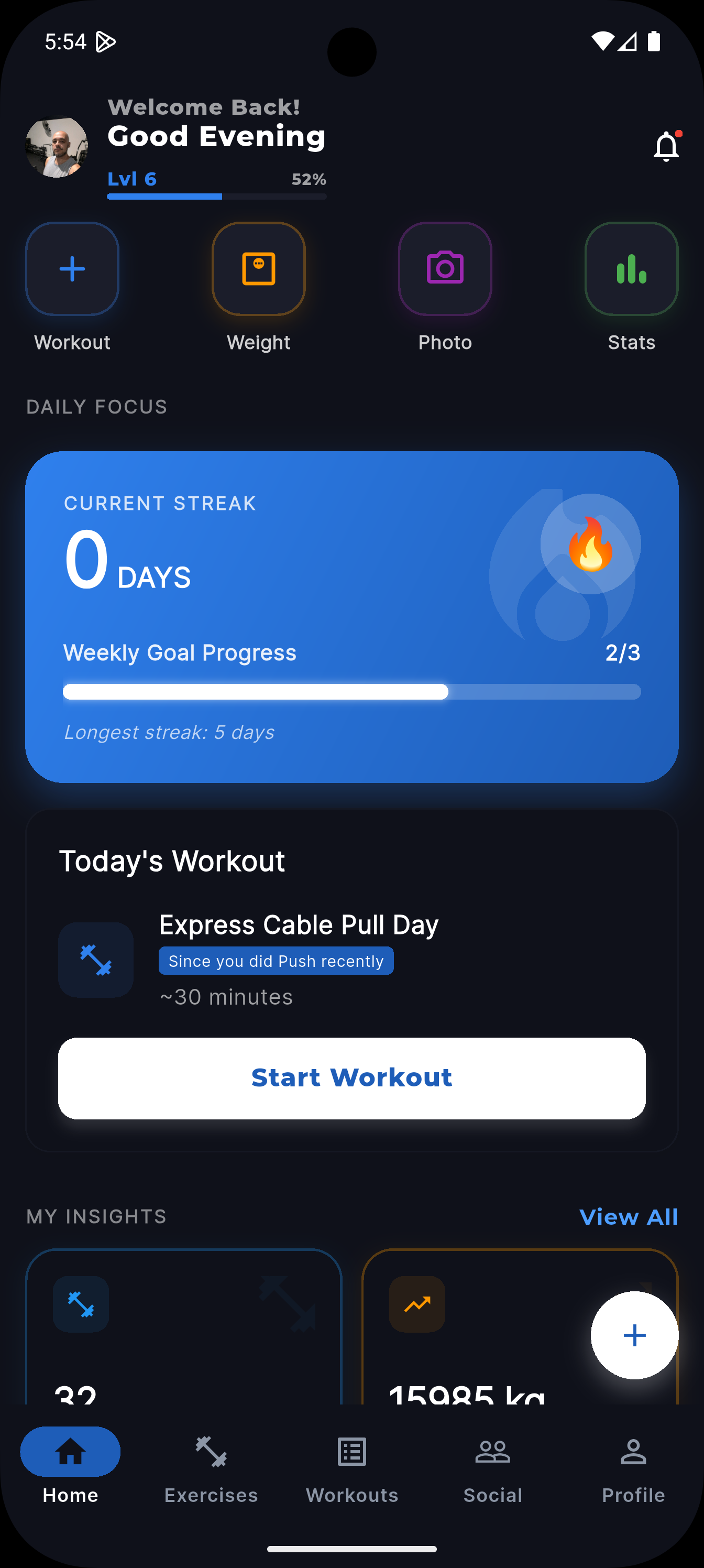Switch to the Workouts tab
Image resolution: width=704 pixels, height=1568 pixels.
pos(351,1467)
